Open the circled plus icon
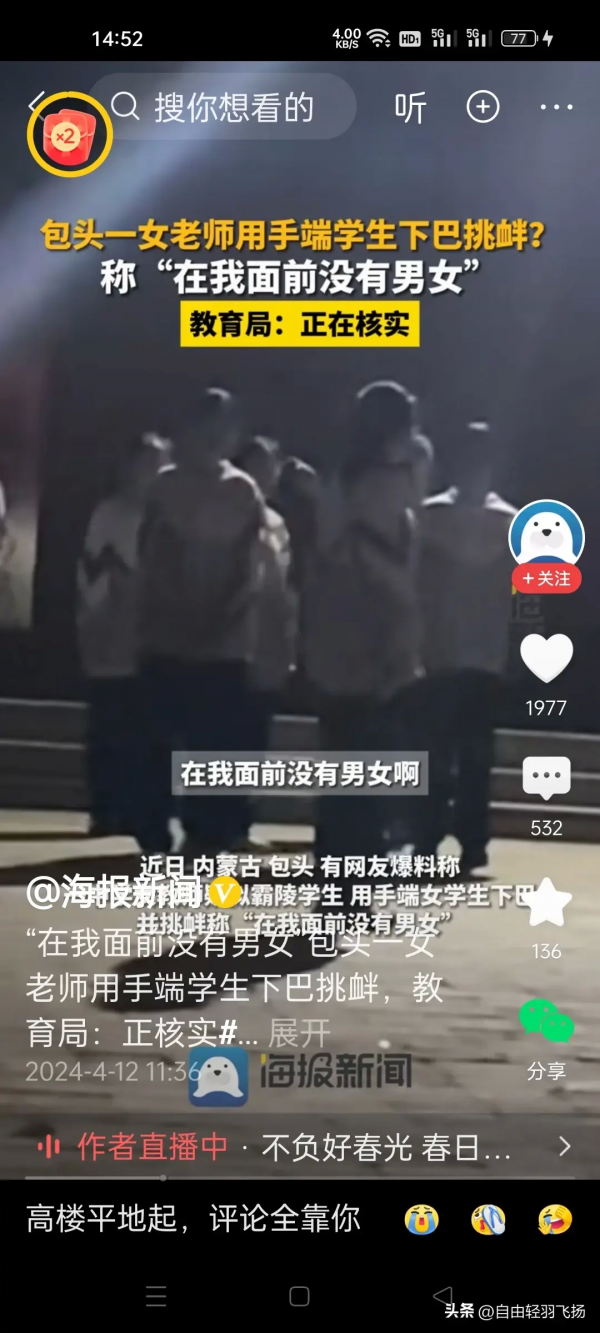 [x=483, y=107]
